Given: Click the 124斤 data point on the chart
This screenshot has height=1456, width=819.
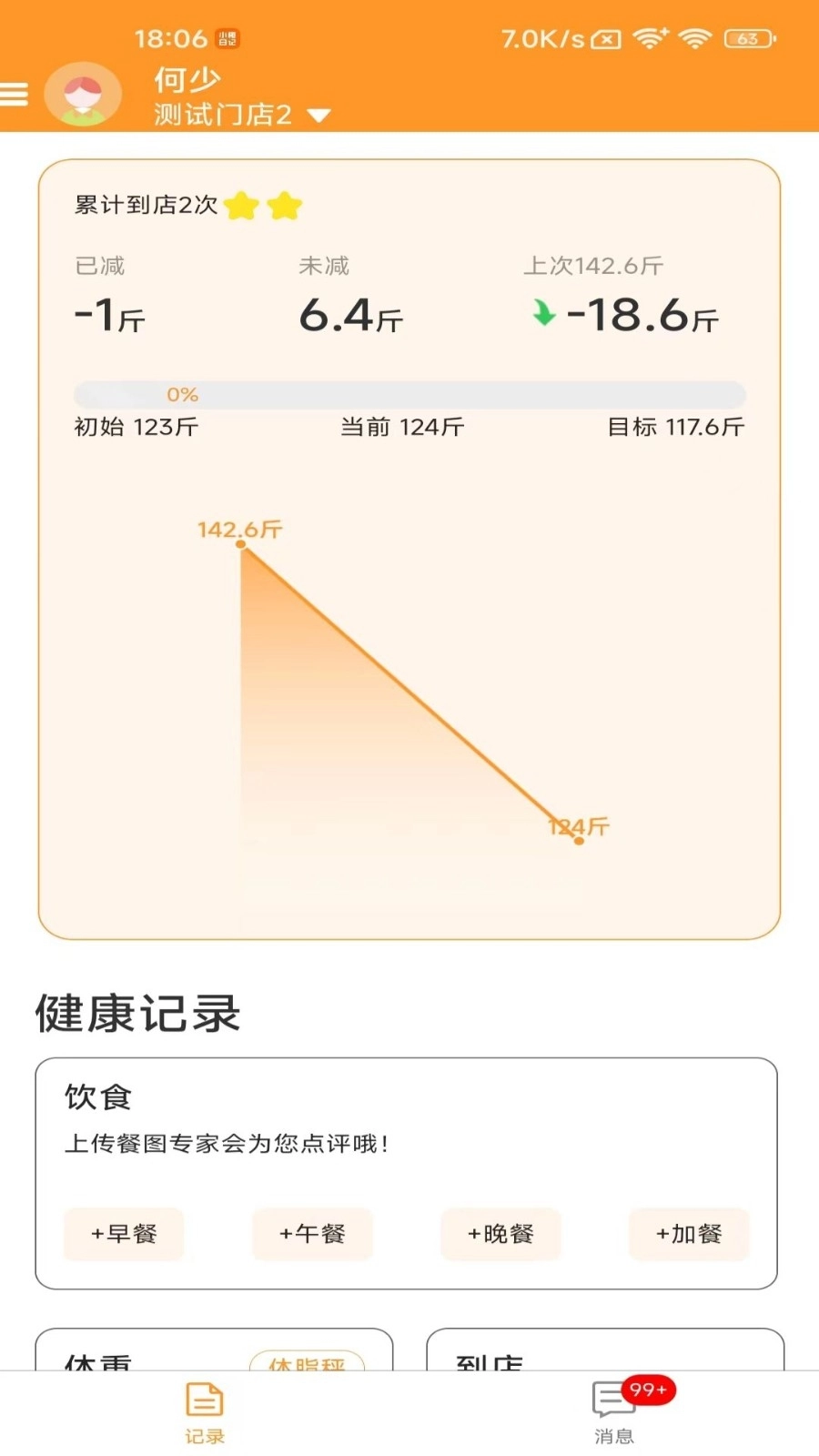Looking at the screenshot, I should click(580, 841).
